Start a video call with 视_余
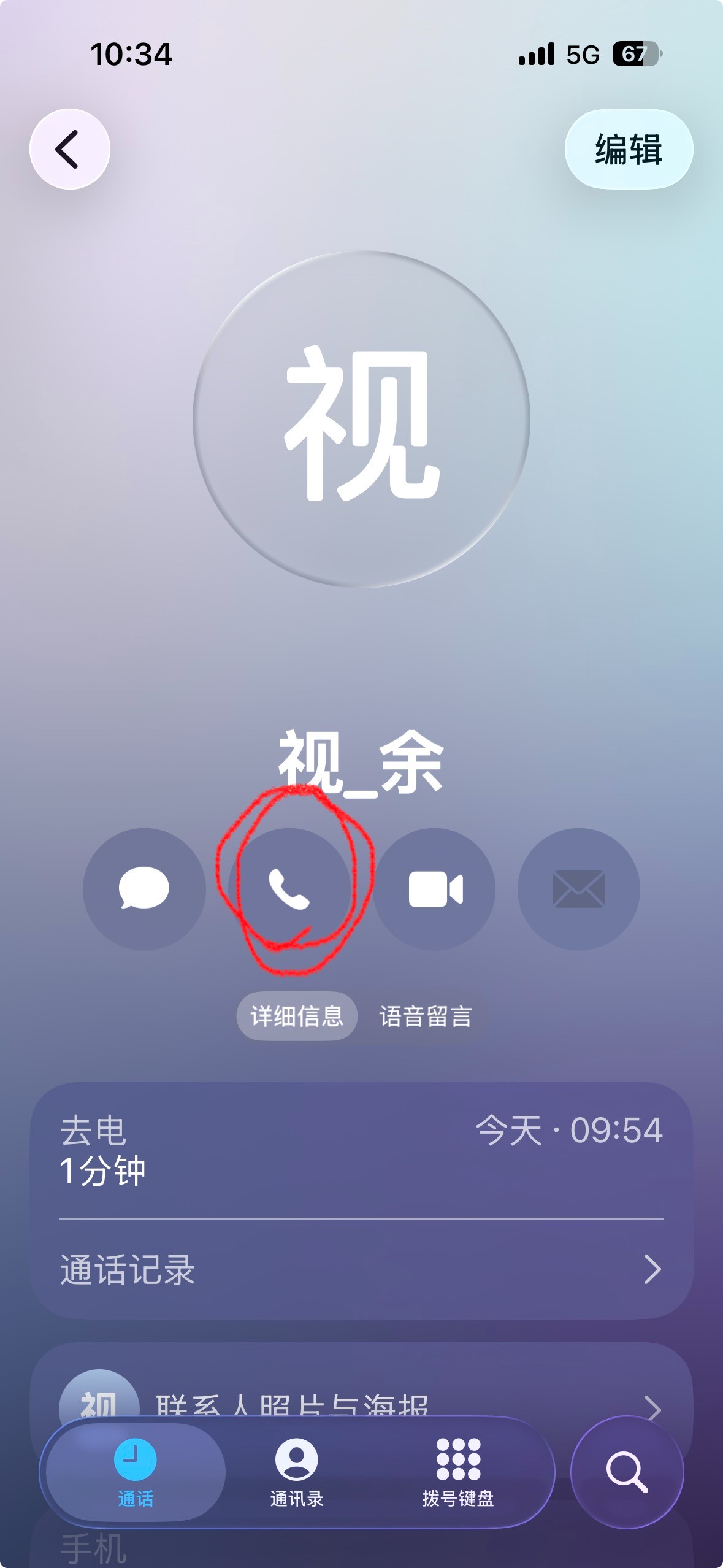 click(x=434, y=889)
